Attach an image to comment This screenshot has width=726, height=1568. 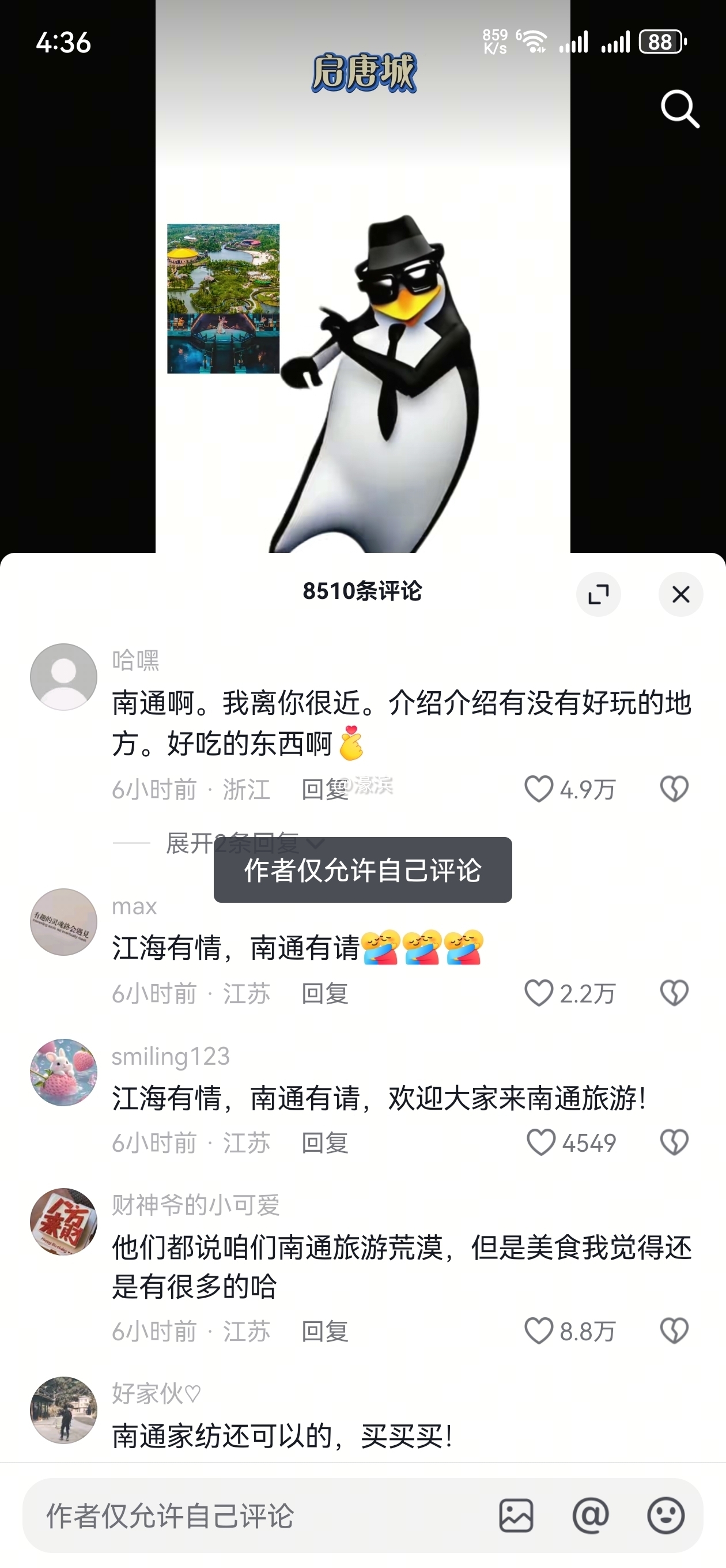pos(516,1516)
